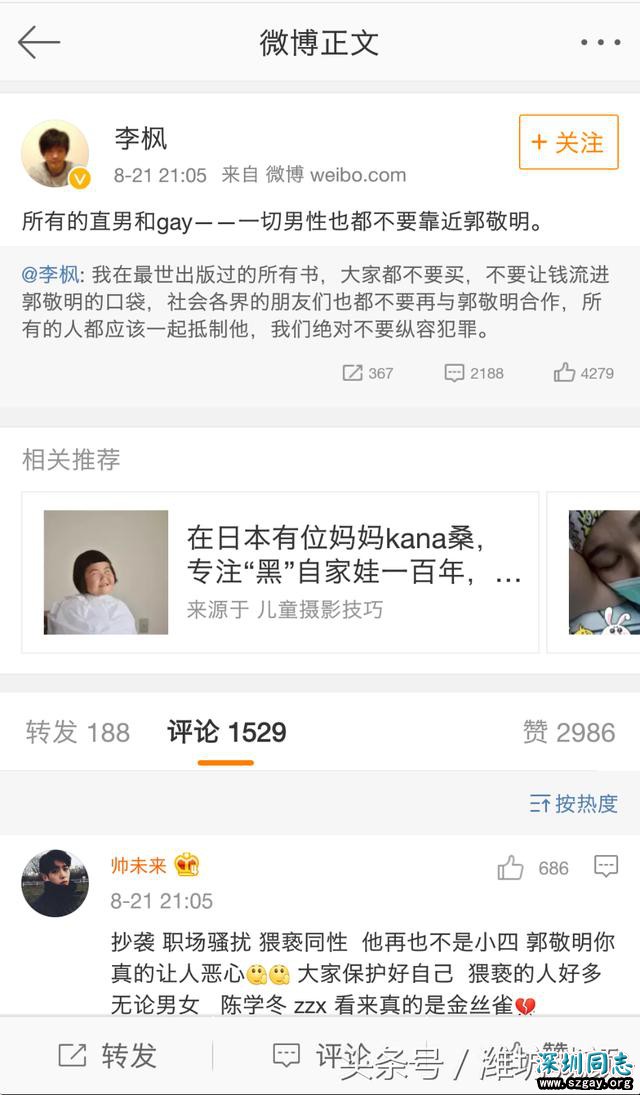Repost with the bottom 转发 button

point(107,1055)
